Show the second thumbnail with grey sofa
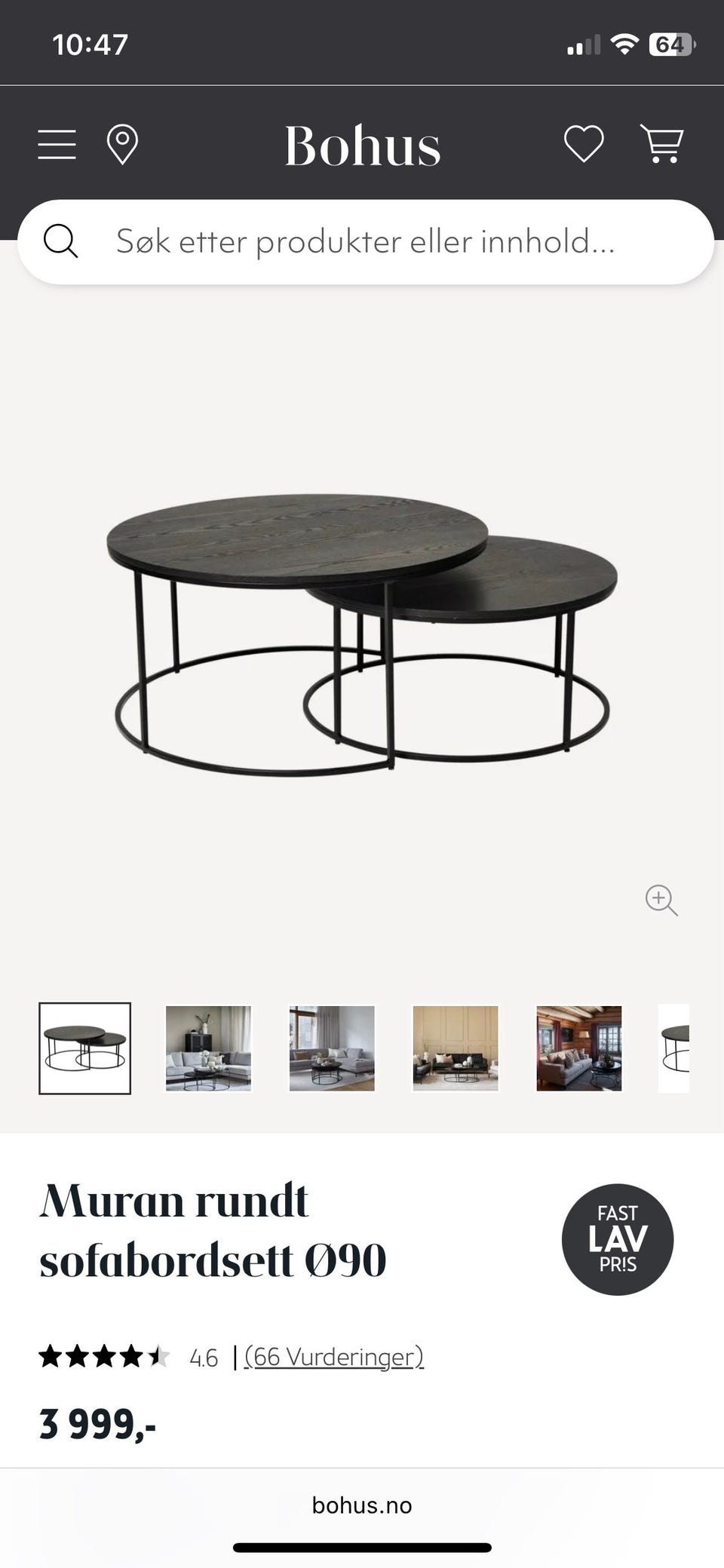Viewport: 724px width, 1568px height. (208, 1048)
